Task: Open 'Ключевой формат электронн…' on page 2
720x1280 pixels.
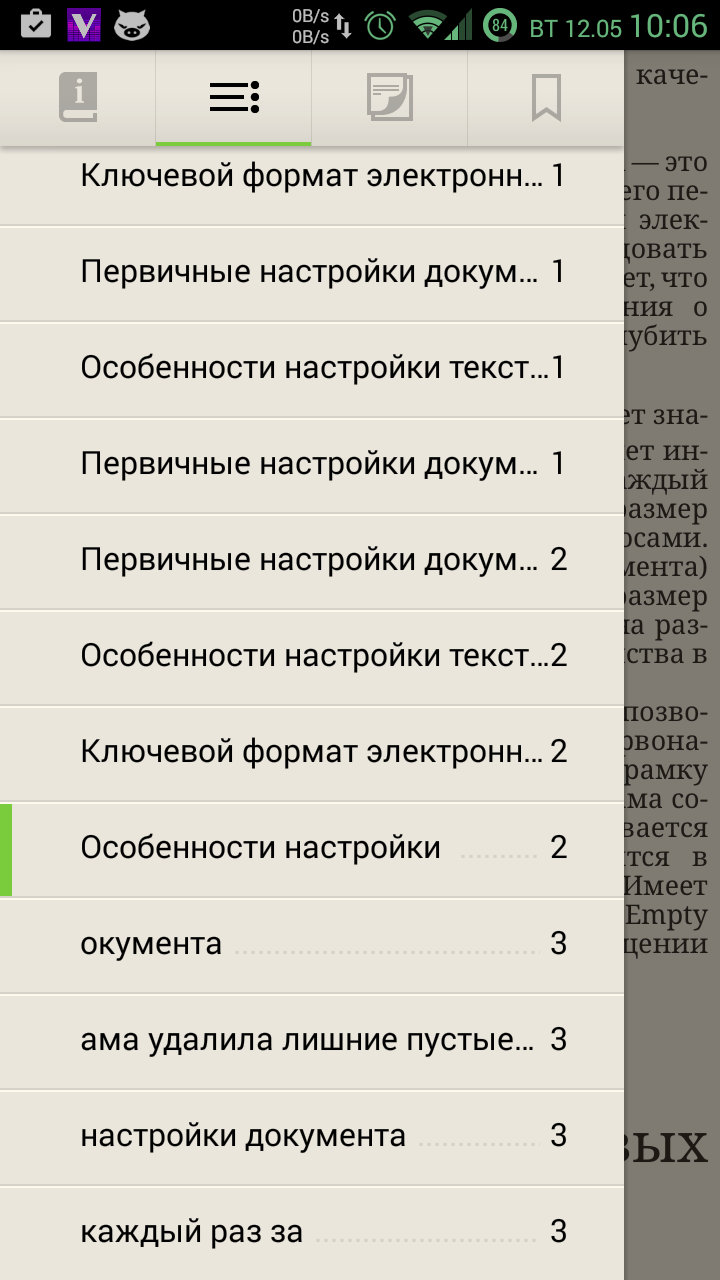Action: [x=312, y=753]
